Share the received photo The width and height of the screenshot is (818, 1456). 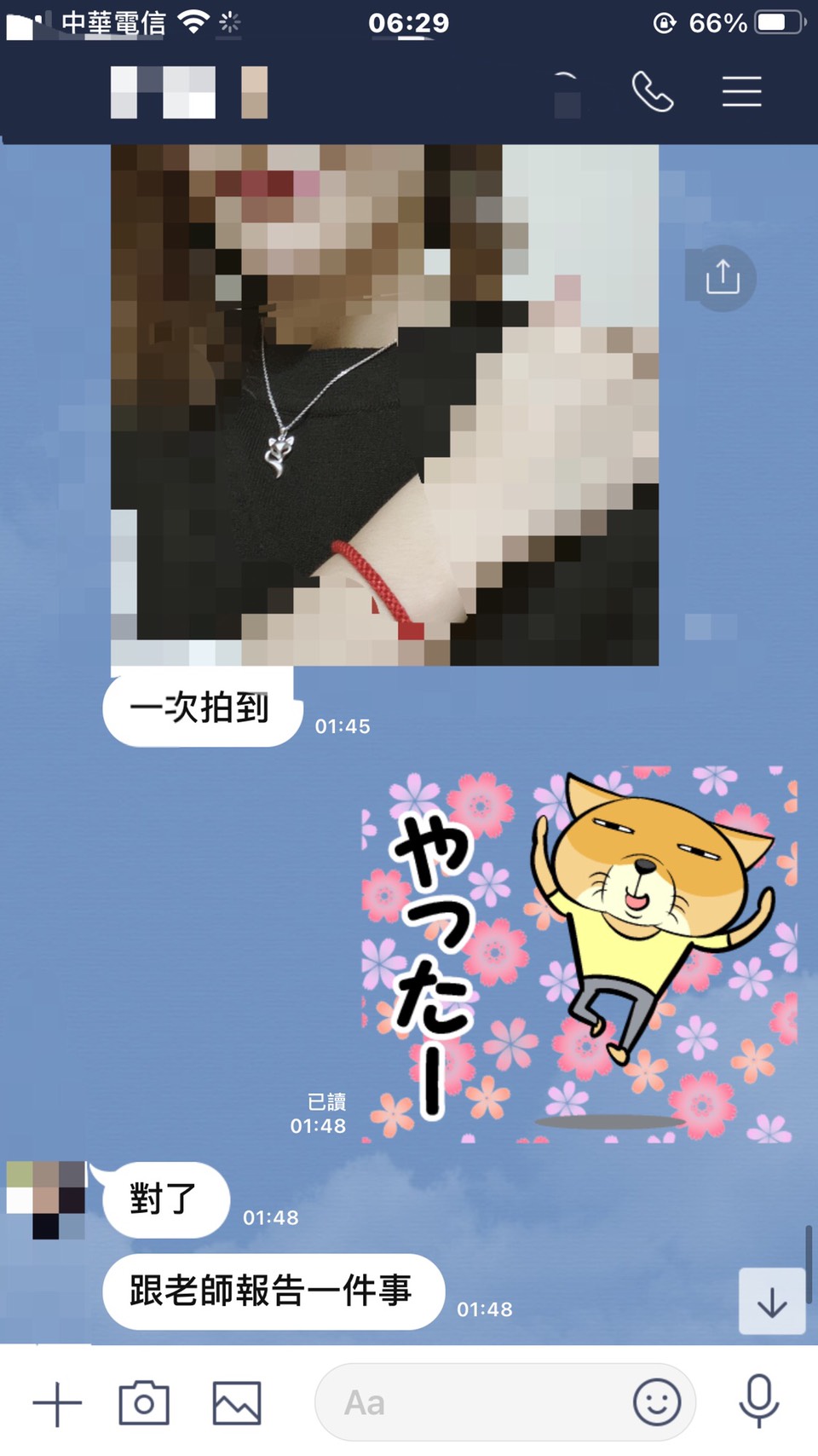pos(722,278)
